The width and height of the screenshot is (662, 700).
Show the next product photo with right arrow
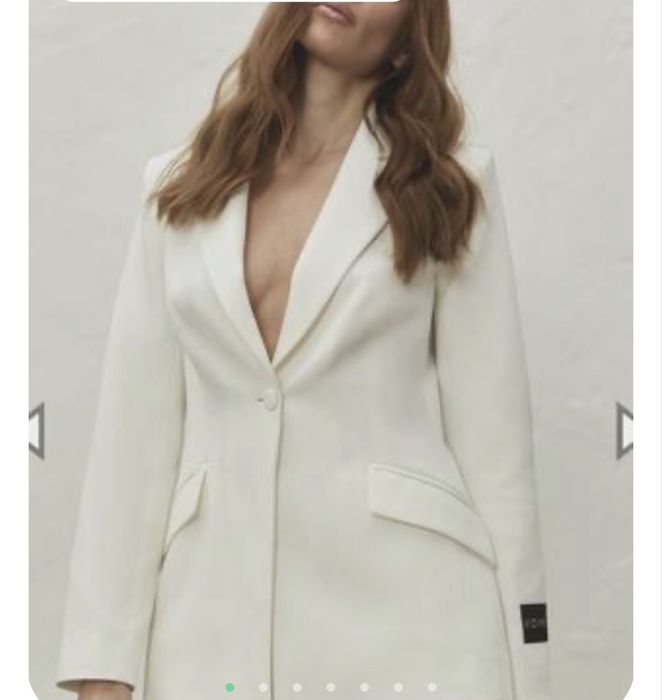point(625,431)
